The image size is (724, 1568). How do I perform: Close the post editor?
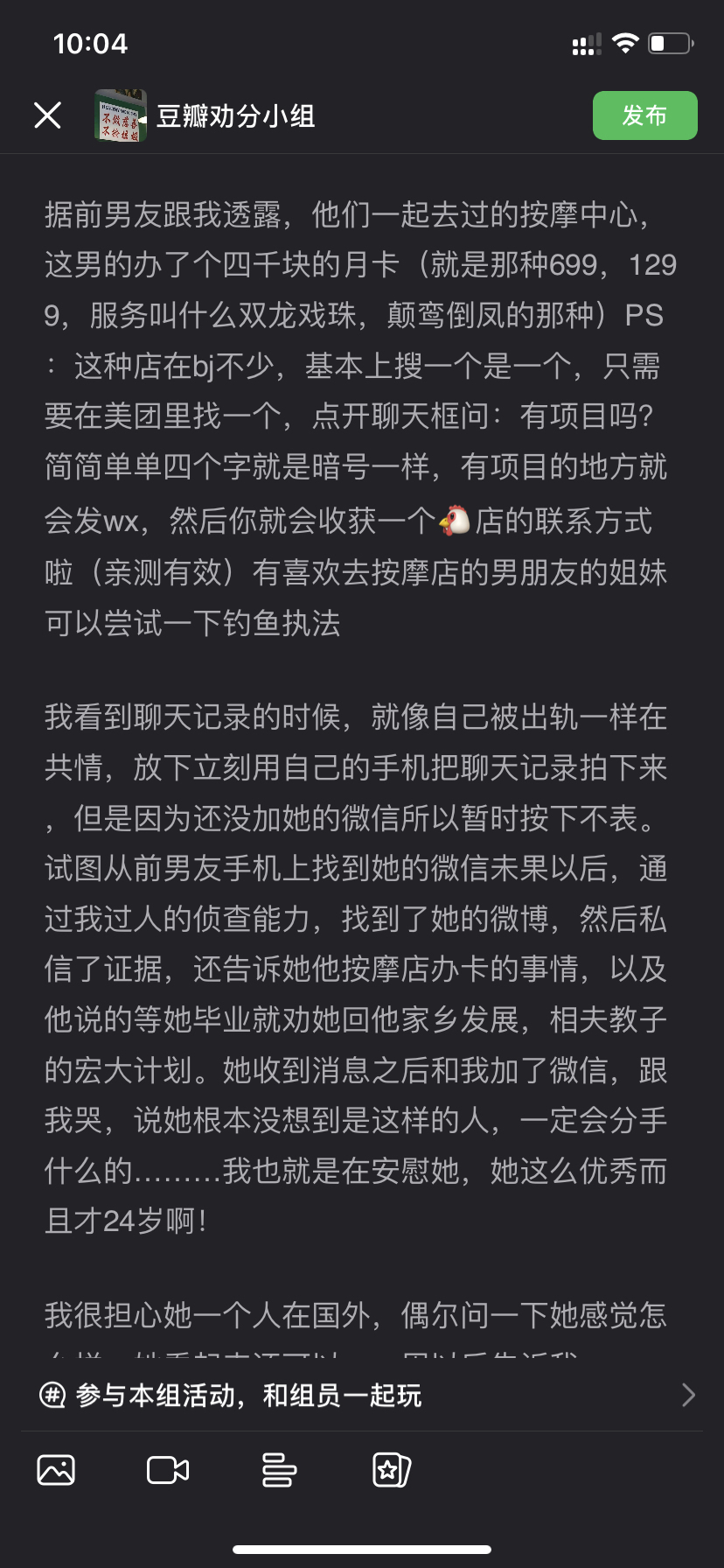coord(47,115)
